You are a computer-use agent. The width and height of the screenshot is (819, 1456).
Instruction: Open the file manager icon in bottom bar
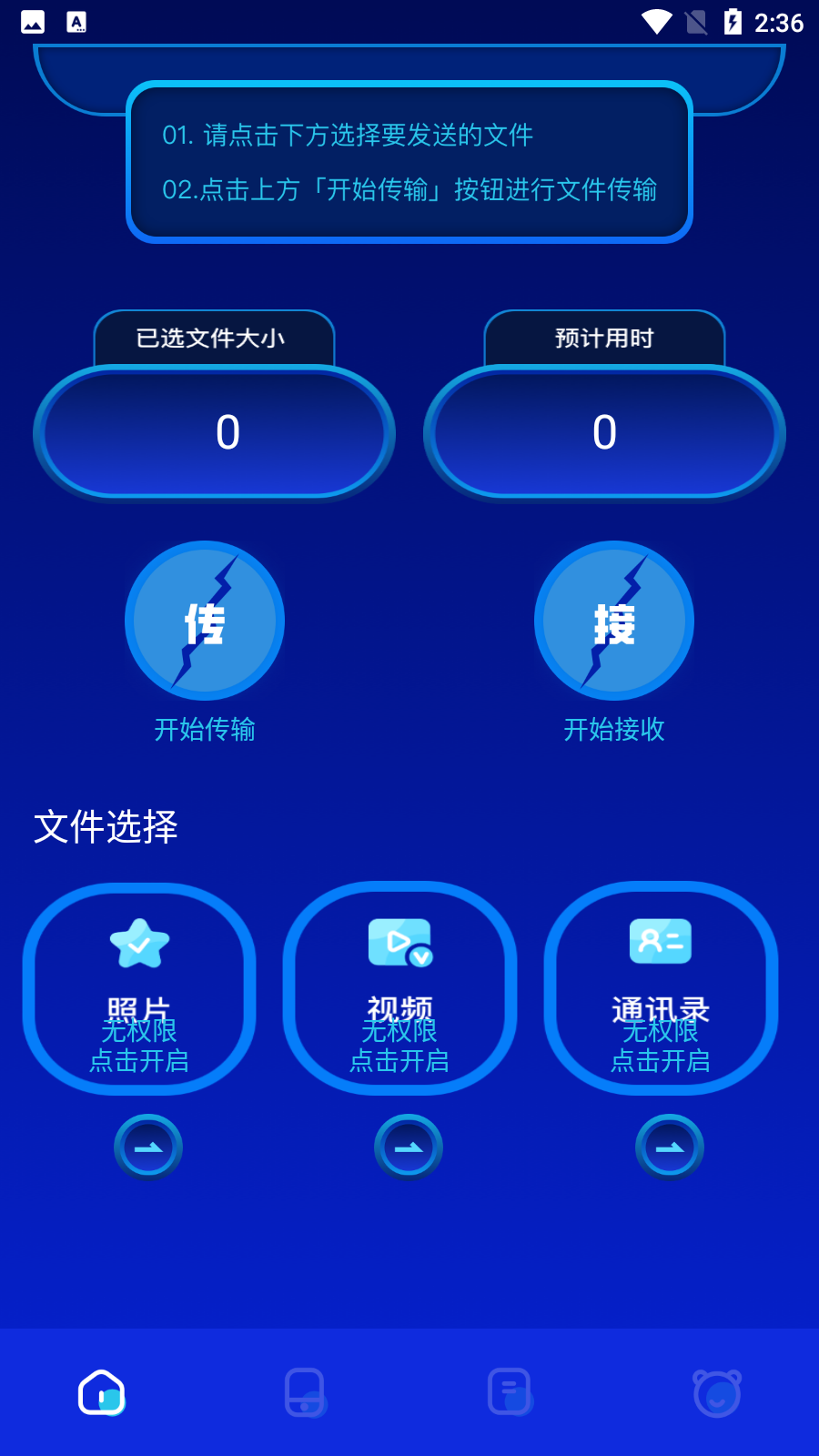(511, 1392)
